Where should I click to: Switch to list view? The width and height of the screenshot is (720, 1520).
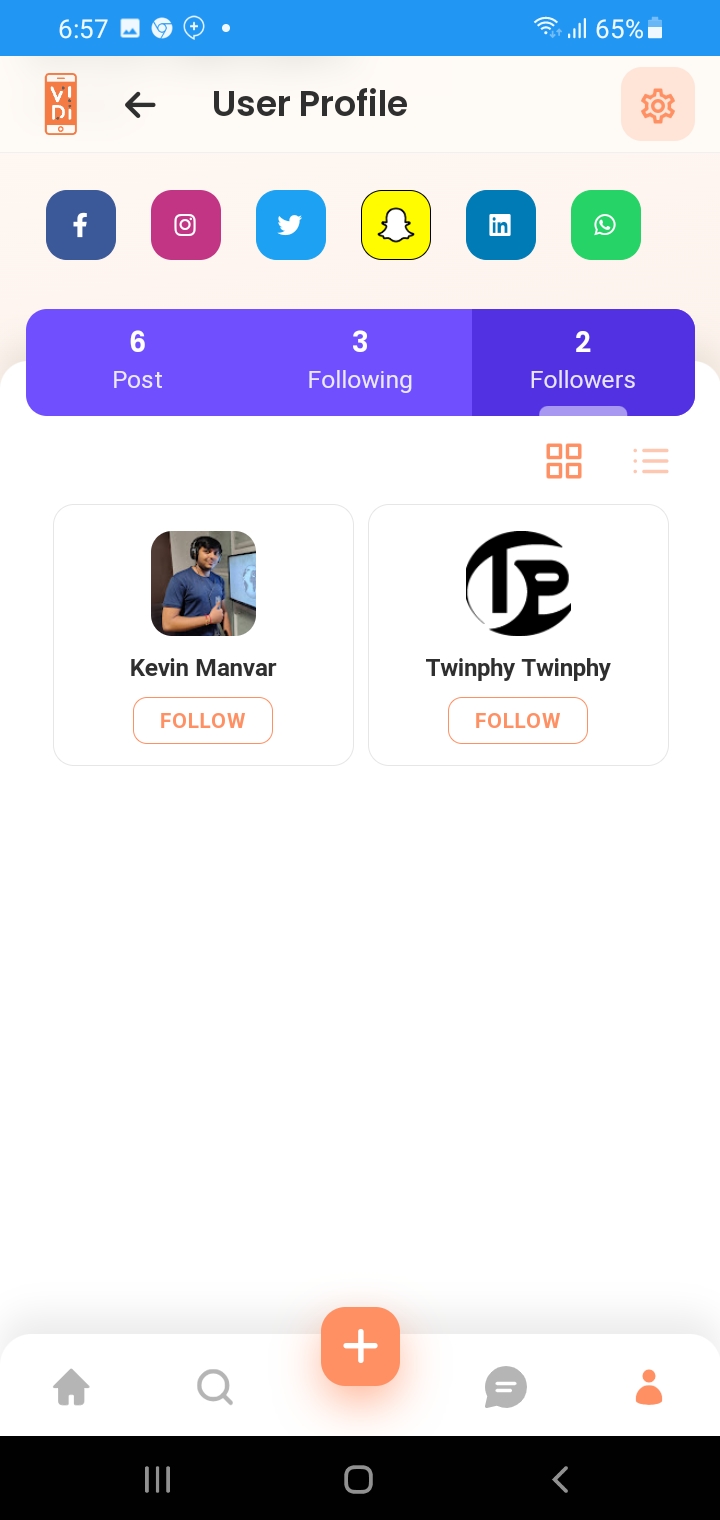pyautogui.click(x=651, y=461)
